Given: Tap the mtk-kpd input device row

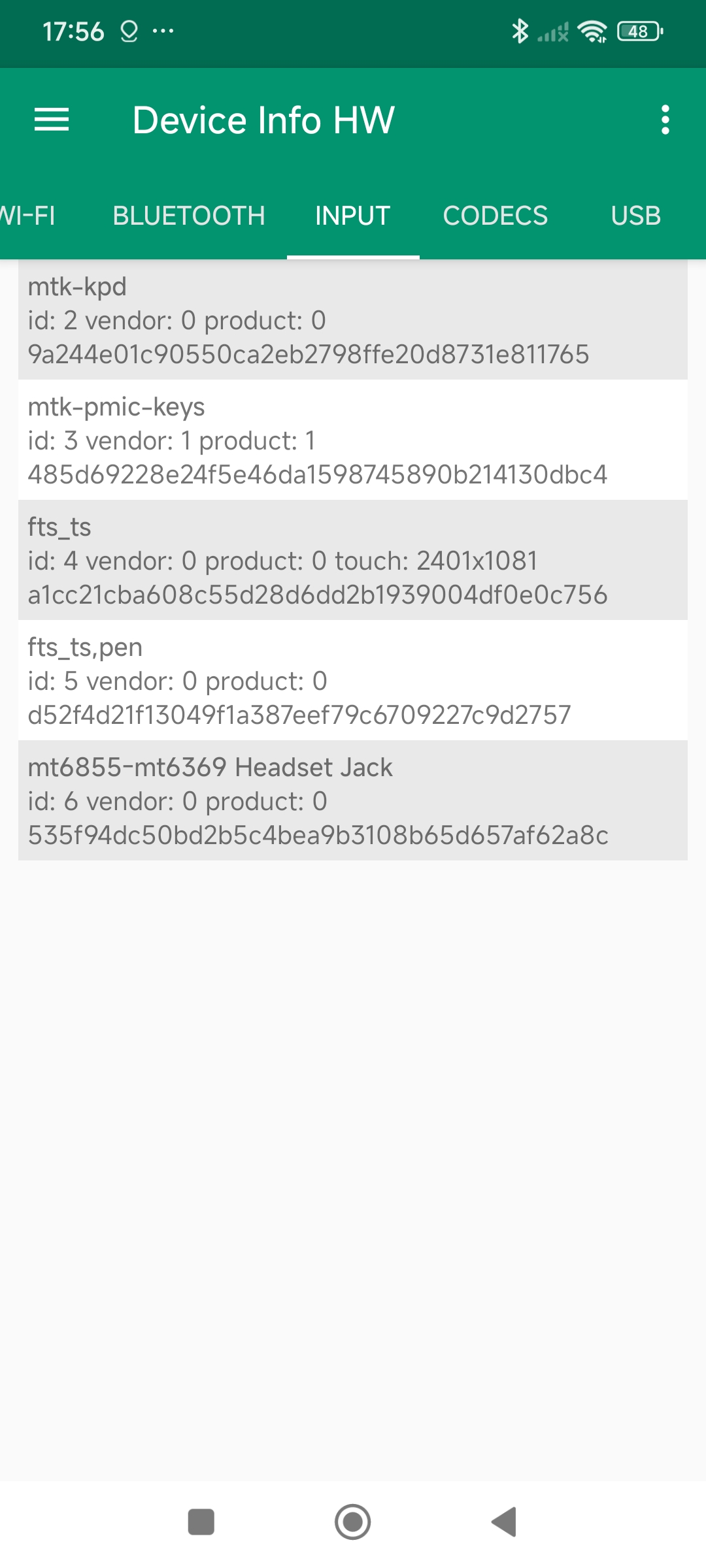Looking at the screenshot, I should pyautogui.click(x=353, y=320).
